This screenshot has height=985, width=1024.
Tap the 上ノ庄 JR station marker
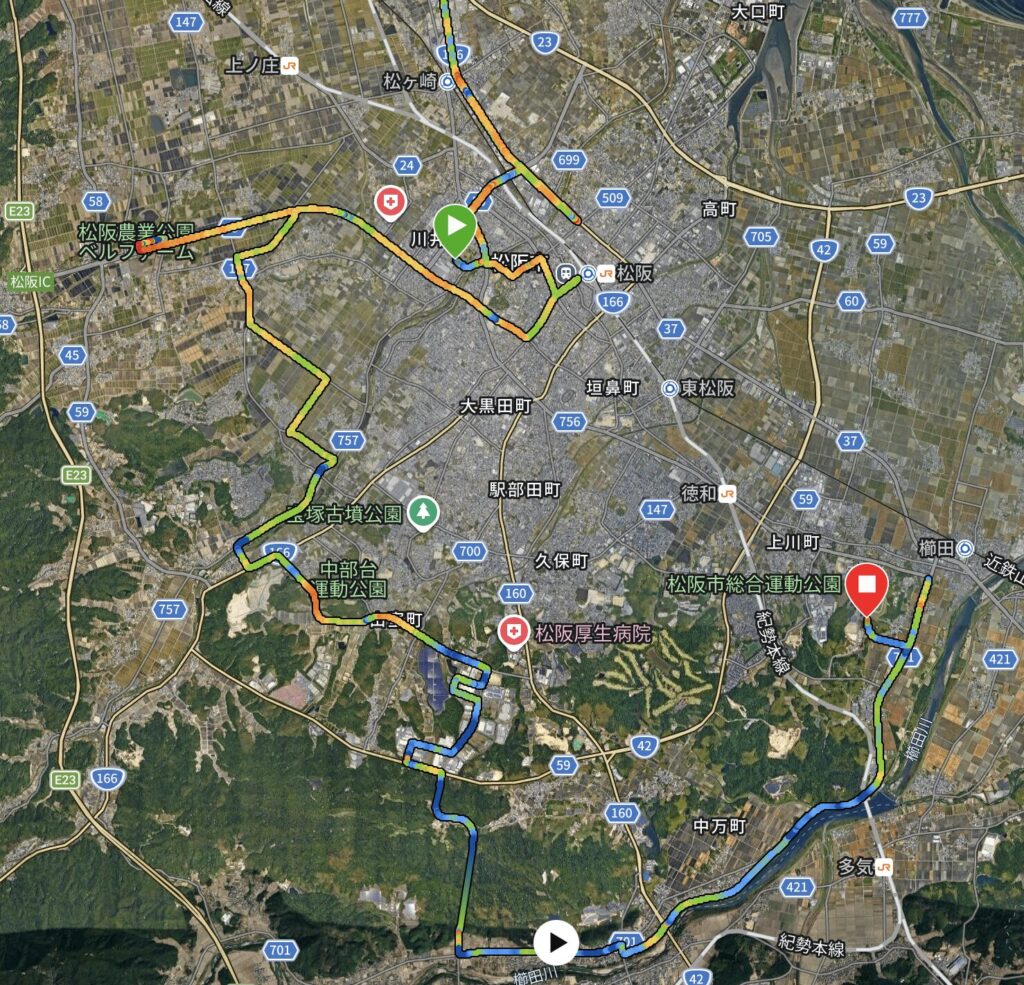[290, 65]
